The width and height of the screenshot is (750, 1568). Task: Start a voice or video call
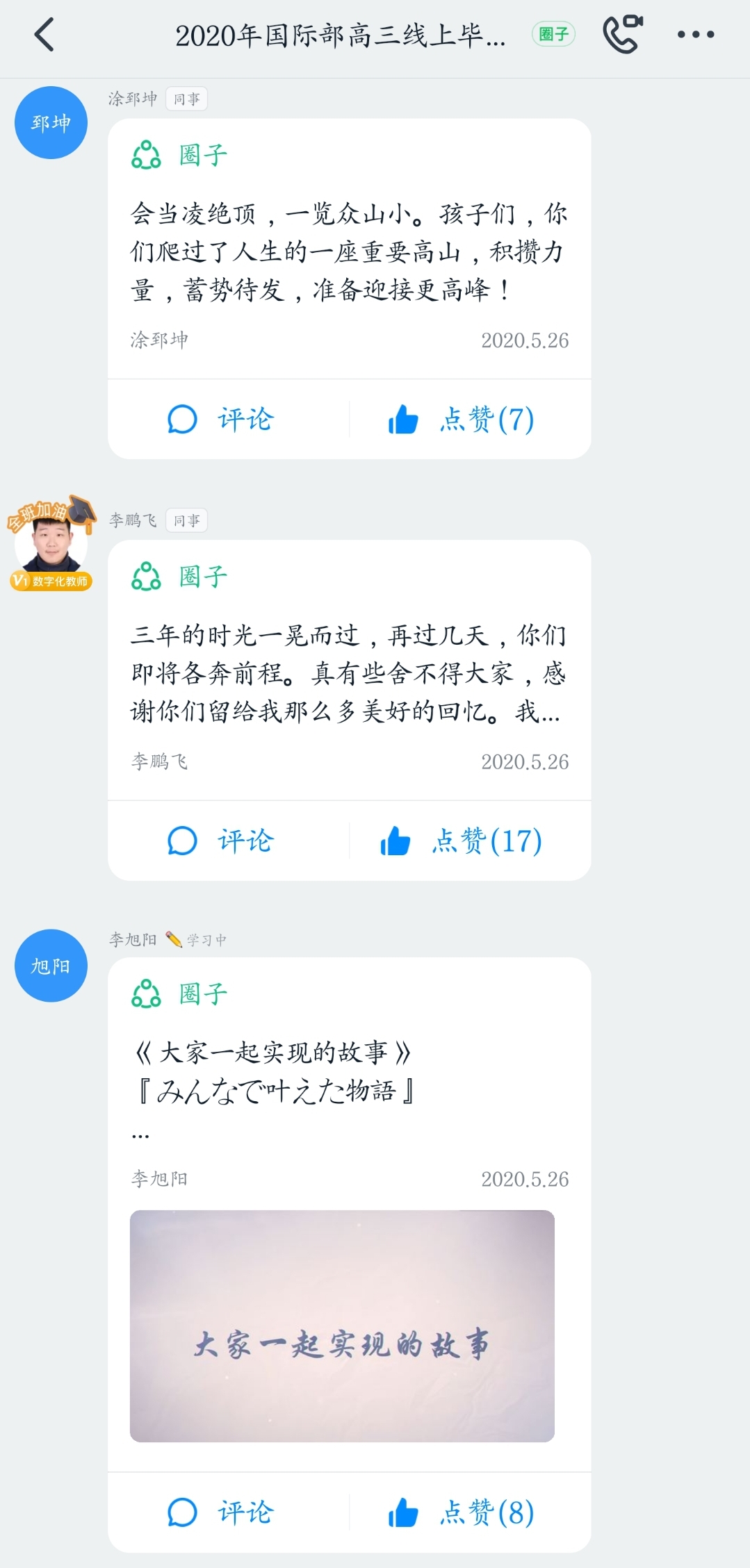pos(622,34)
